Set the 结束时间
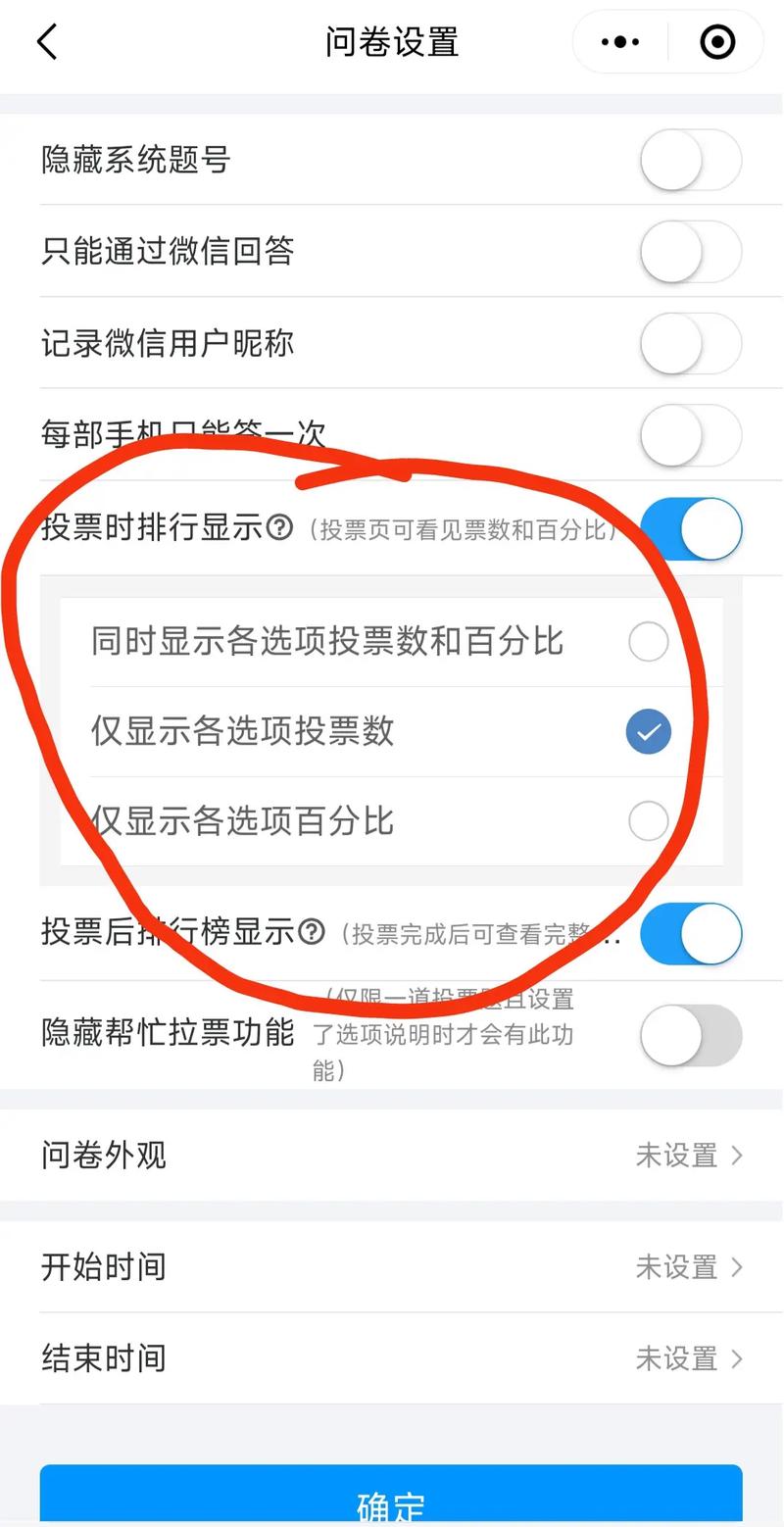The height and width of the screenshot is (1527, 784). point(392,1358)
